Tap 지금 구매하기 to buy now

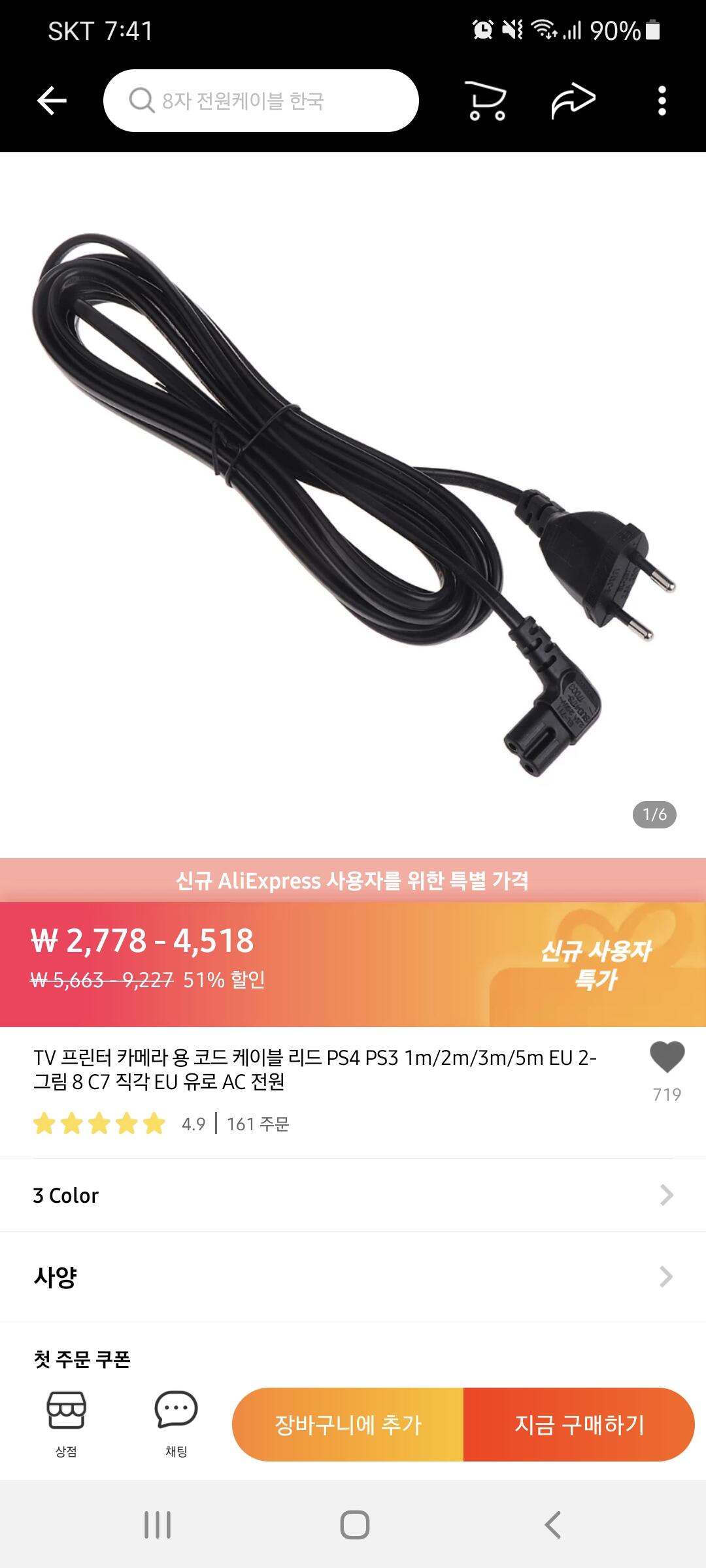click(579, 1424)
